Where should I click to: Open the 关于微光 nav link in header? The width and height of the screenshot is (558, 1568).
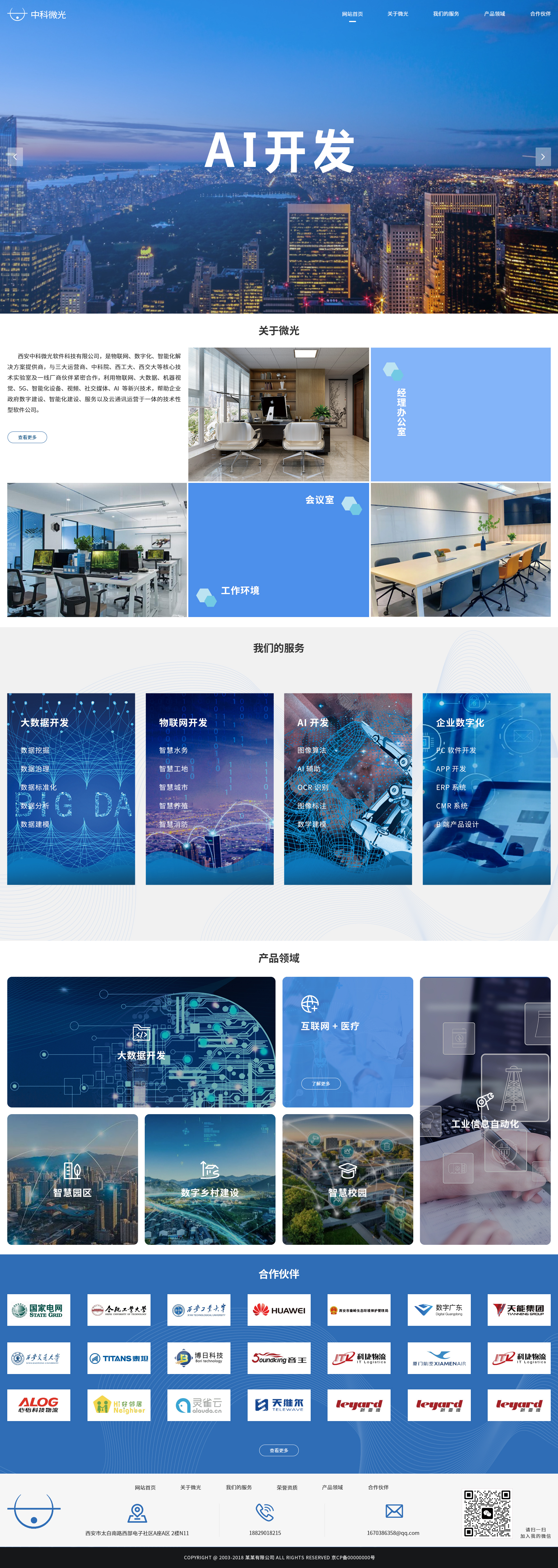point(397,13)
